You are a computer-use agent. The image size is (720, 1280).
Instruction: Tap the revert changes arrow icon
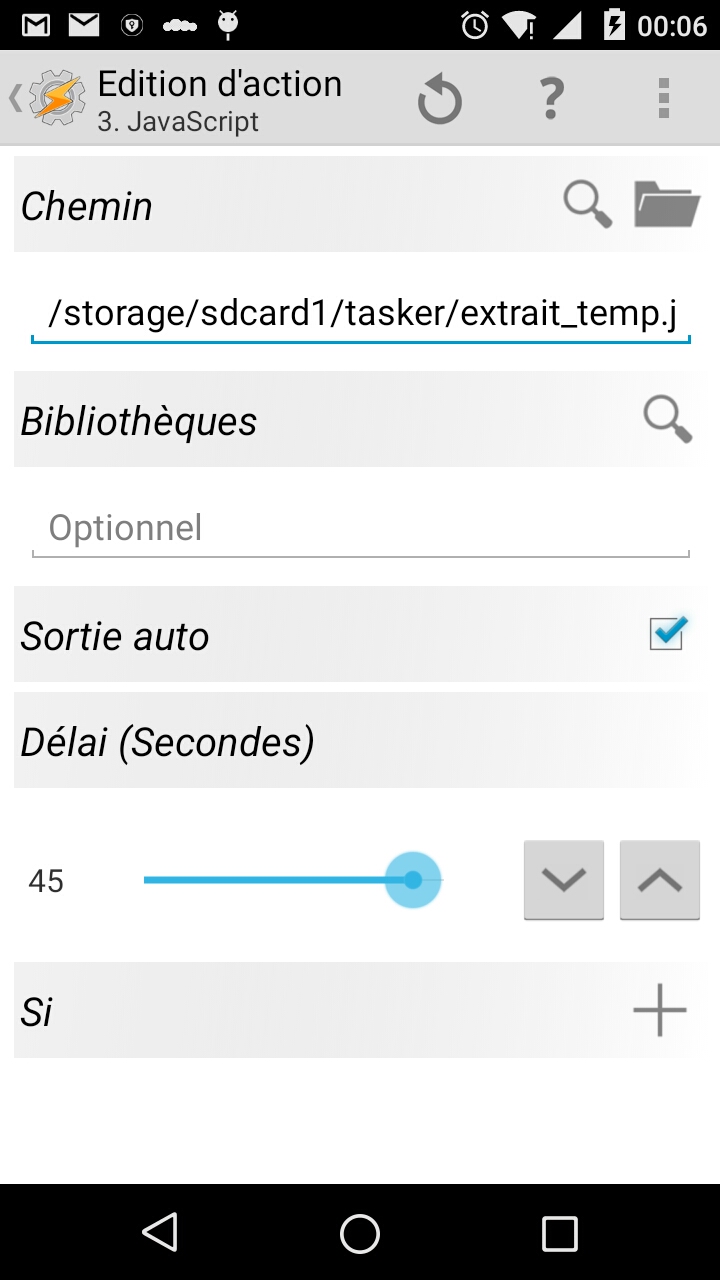click(440, 99)
